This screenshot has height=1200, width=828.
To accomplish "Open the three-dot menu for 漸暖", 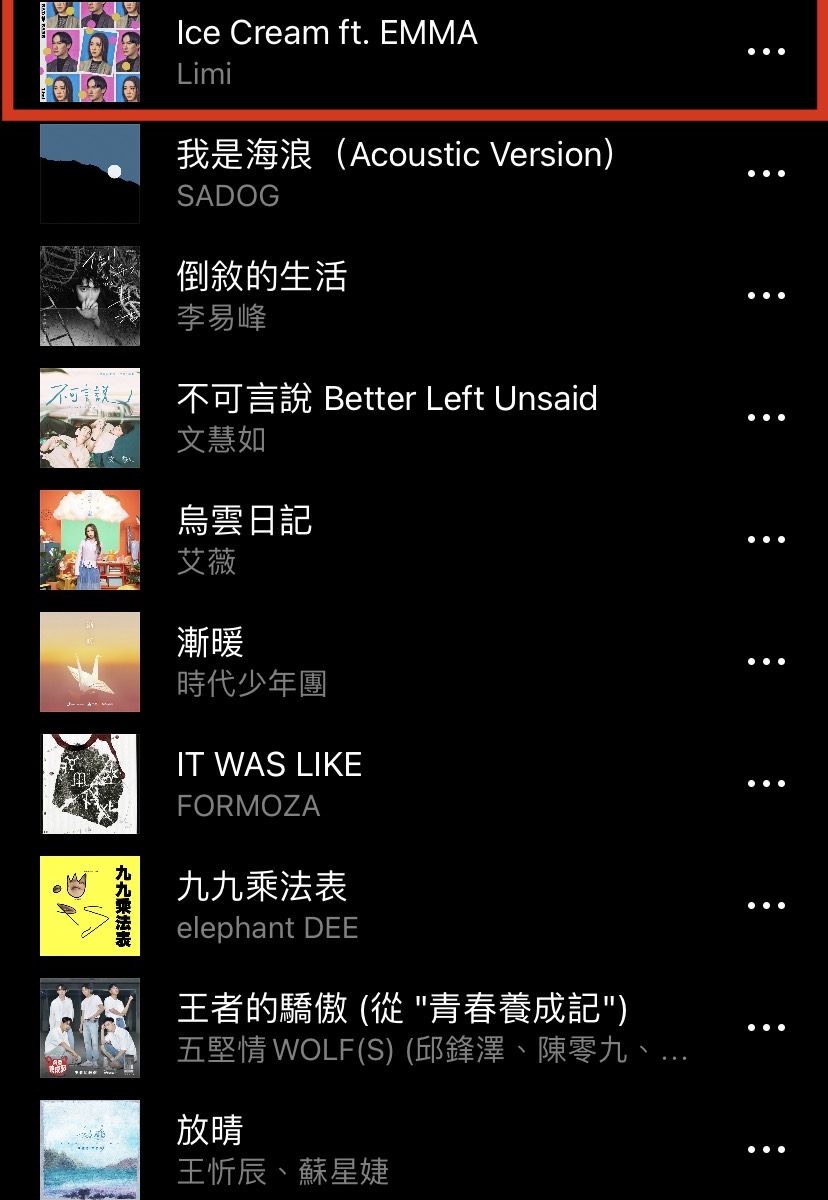I will pos(766,662).
